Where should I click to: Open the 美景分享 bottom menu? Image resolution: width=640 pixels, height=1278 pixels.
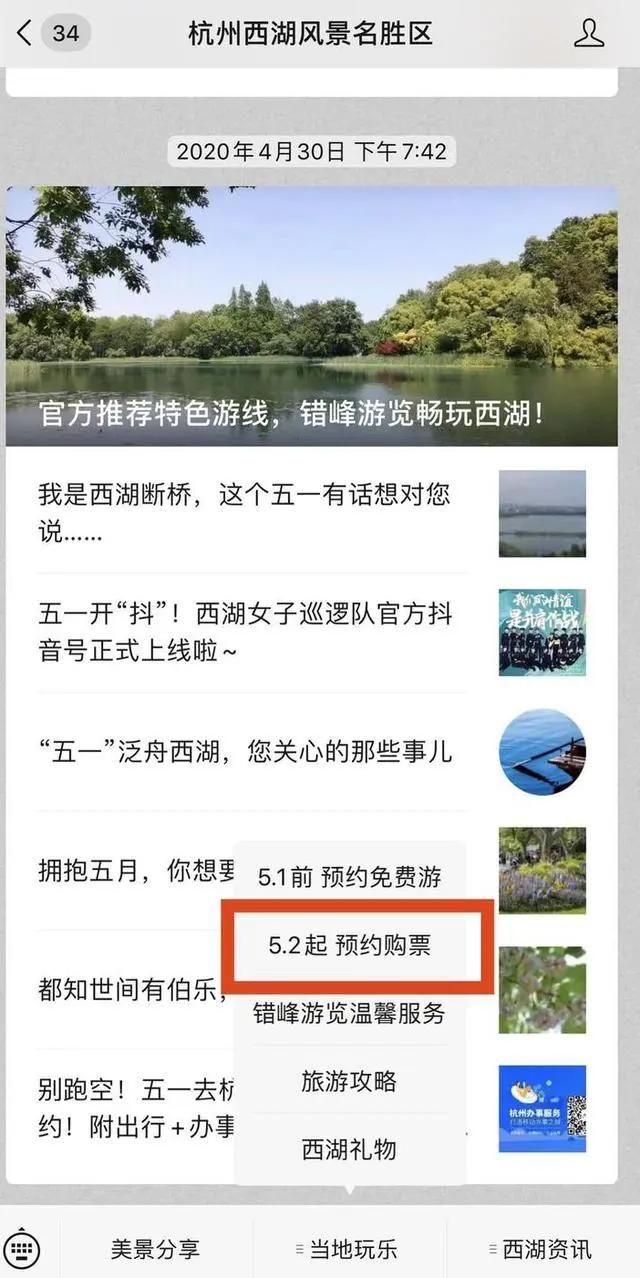click(155, 1248)
